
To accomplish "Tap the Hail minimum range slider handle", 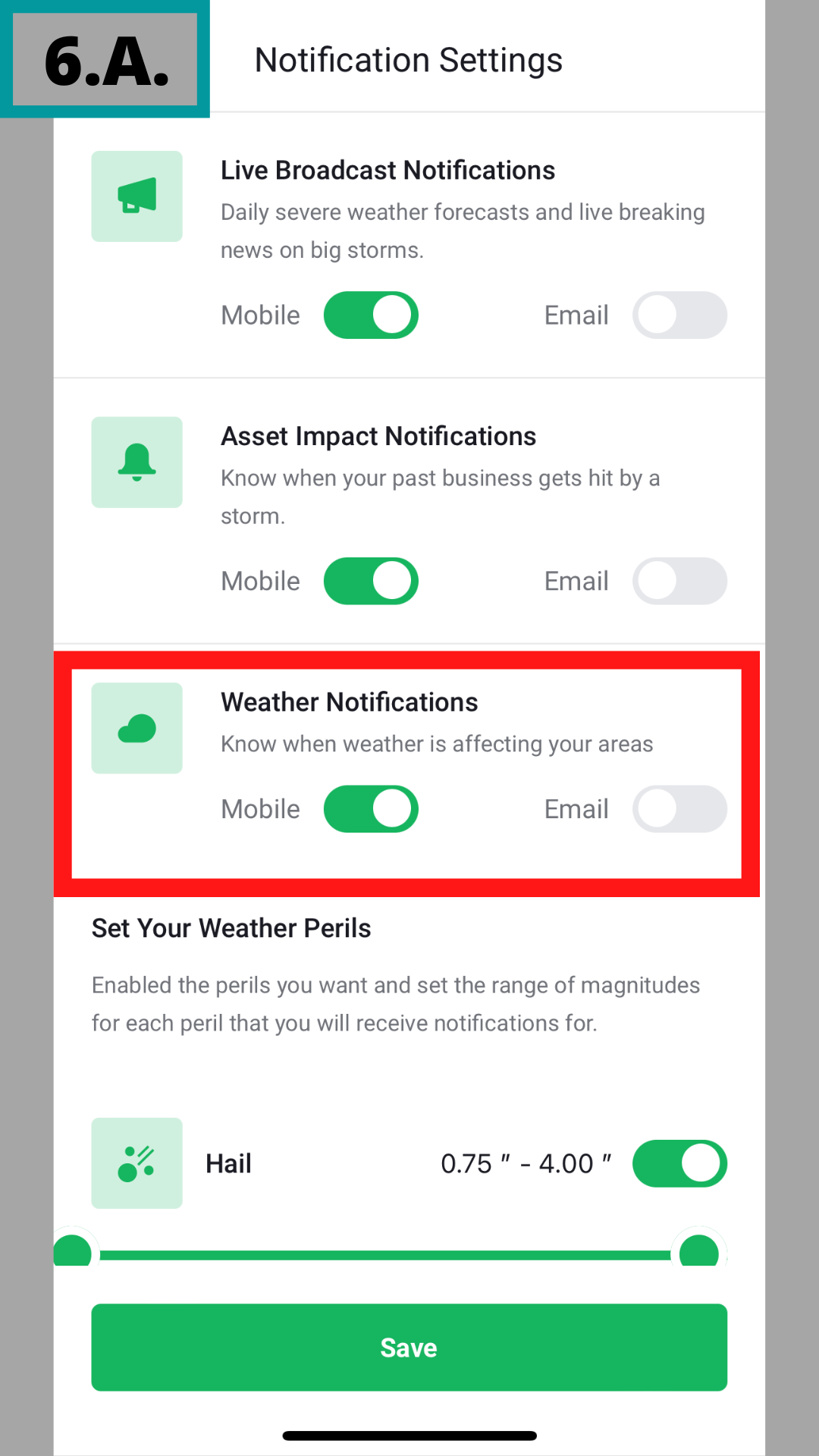I will (x=74, y=1253).
